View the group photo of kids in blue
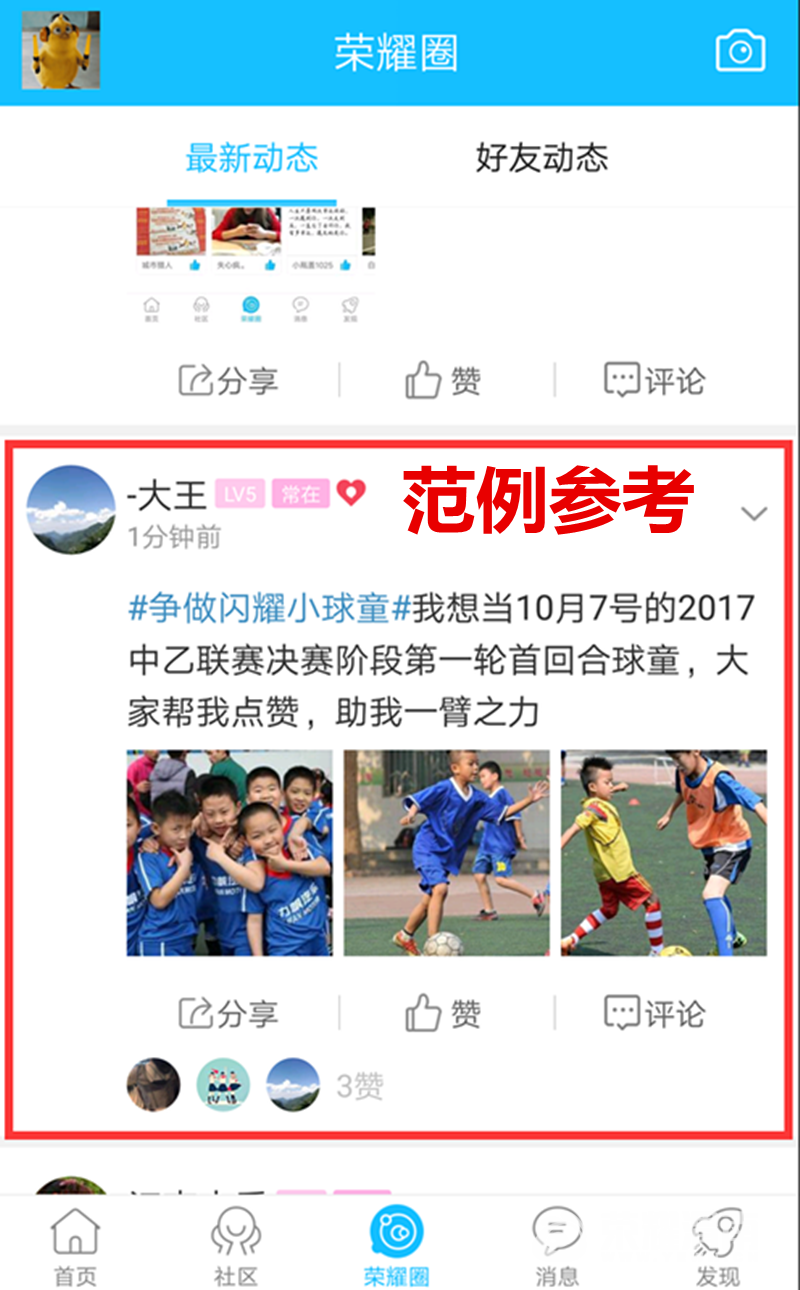The width and height of the screenshot is (800, 1290). click(229, 853)
